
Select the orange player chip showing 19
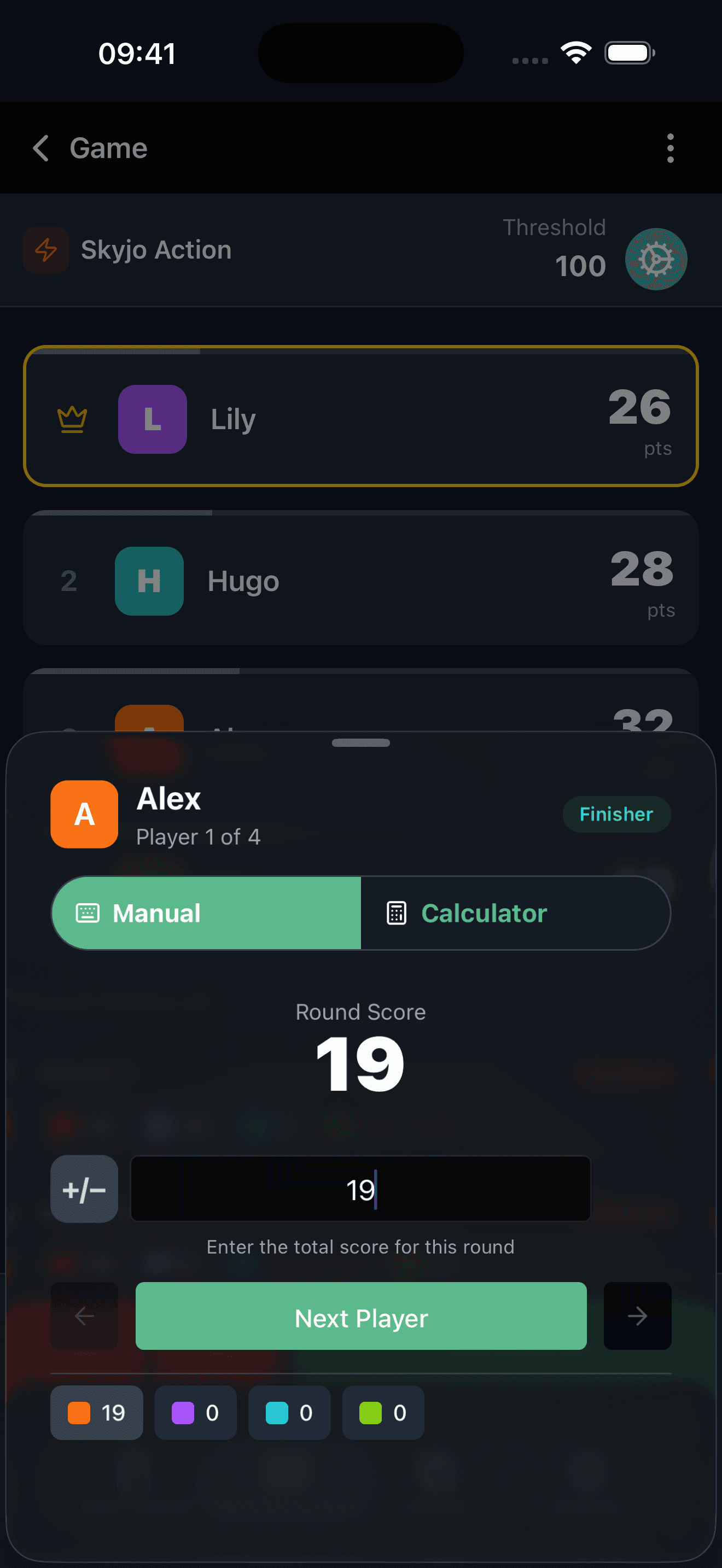click(x=97, y=1413)
